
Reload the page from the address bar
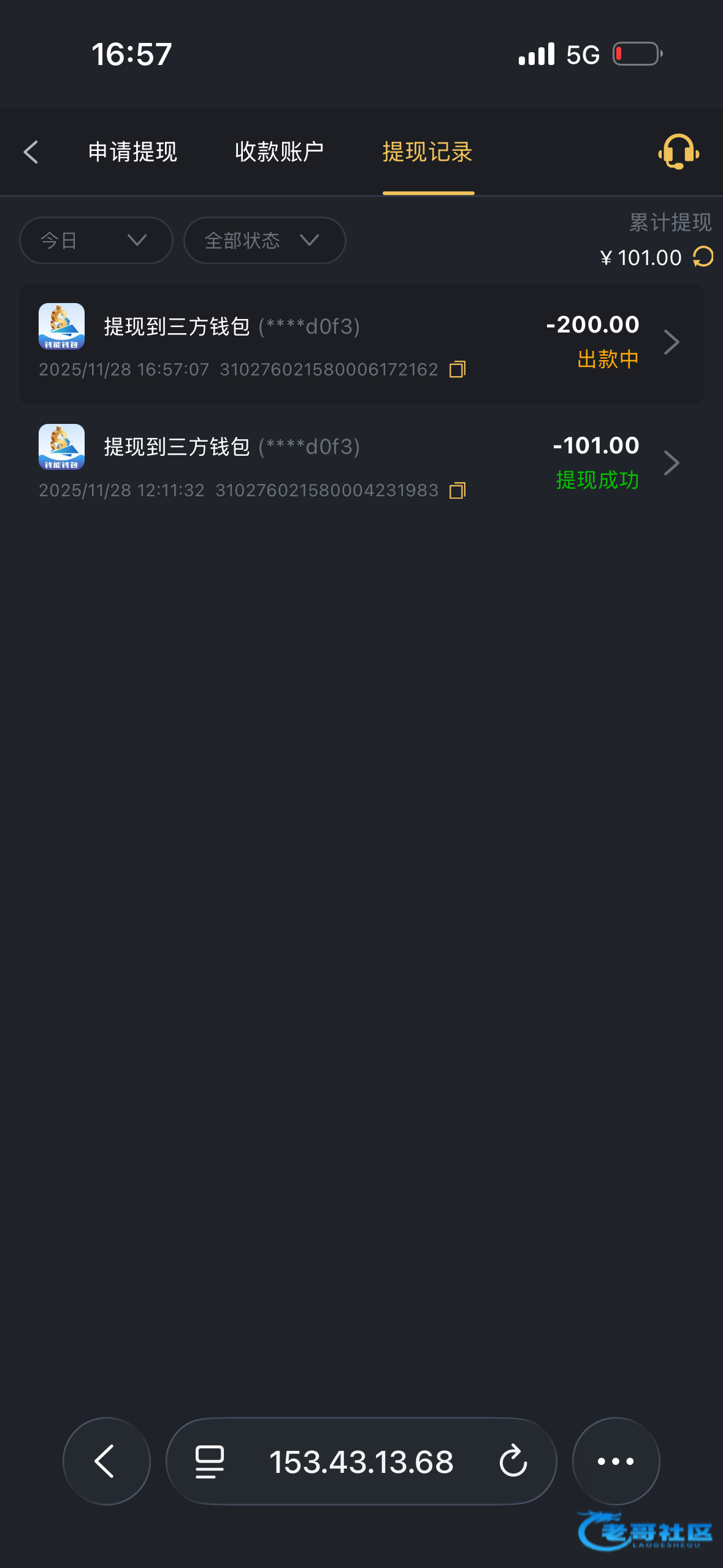click(x=513, y=1461)
